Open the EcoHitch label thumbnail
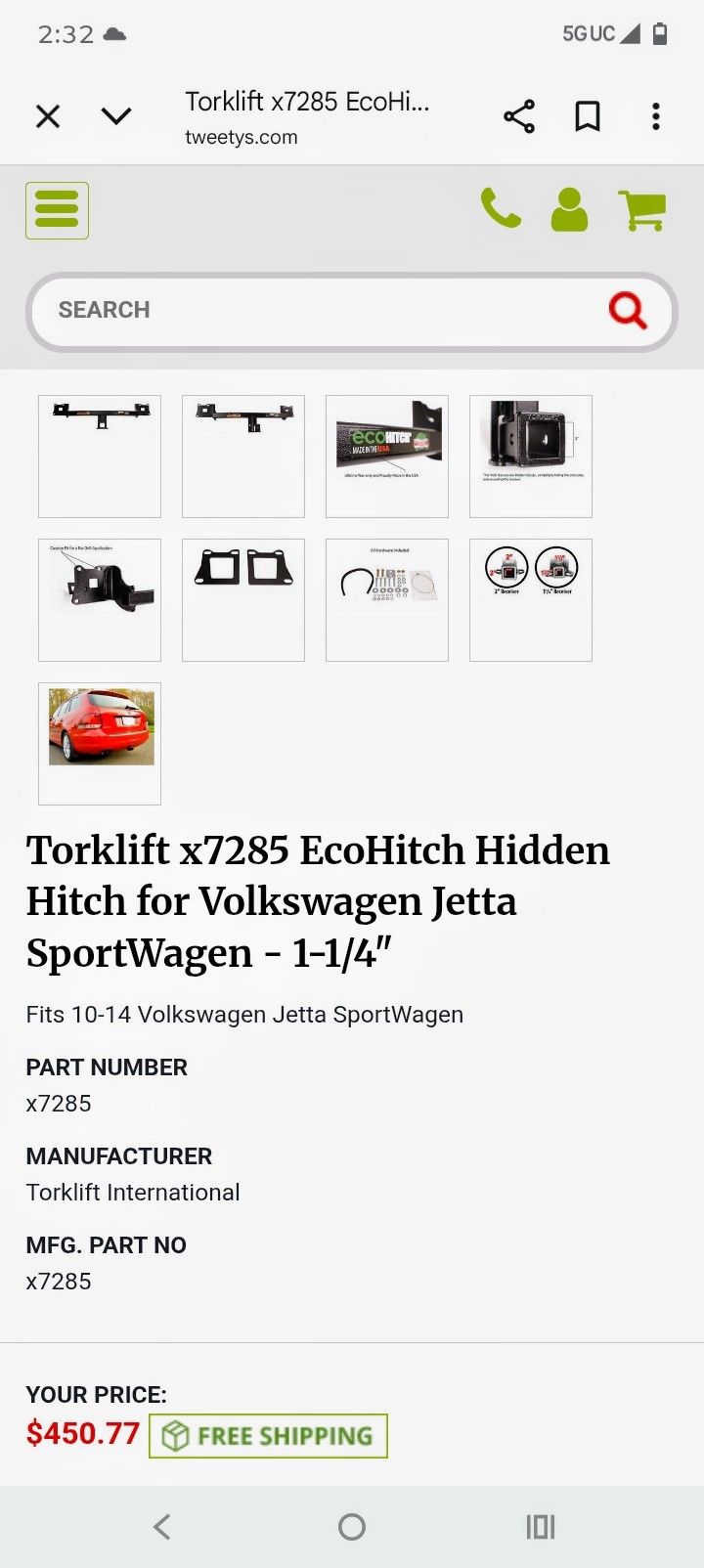Image resolution: width=704 pixels, height=1568 pixels. pos(387,456)
